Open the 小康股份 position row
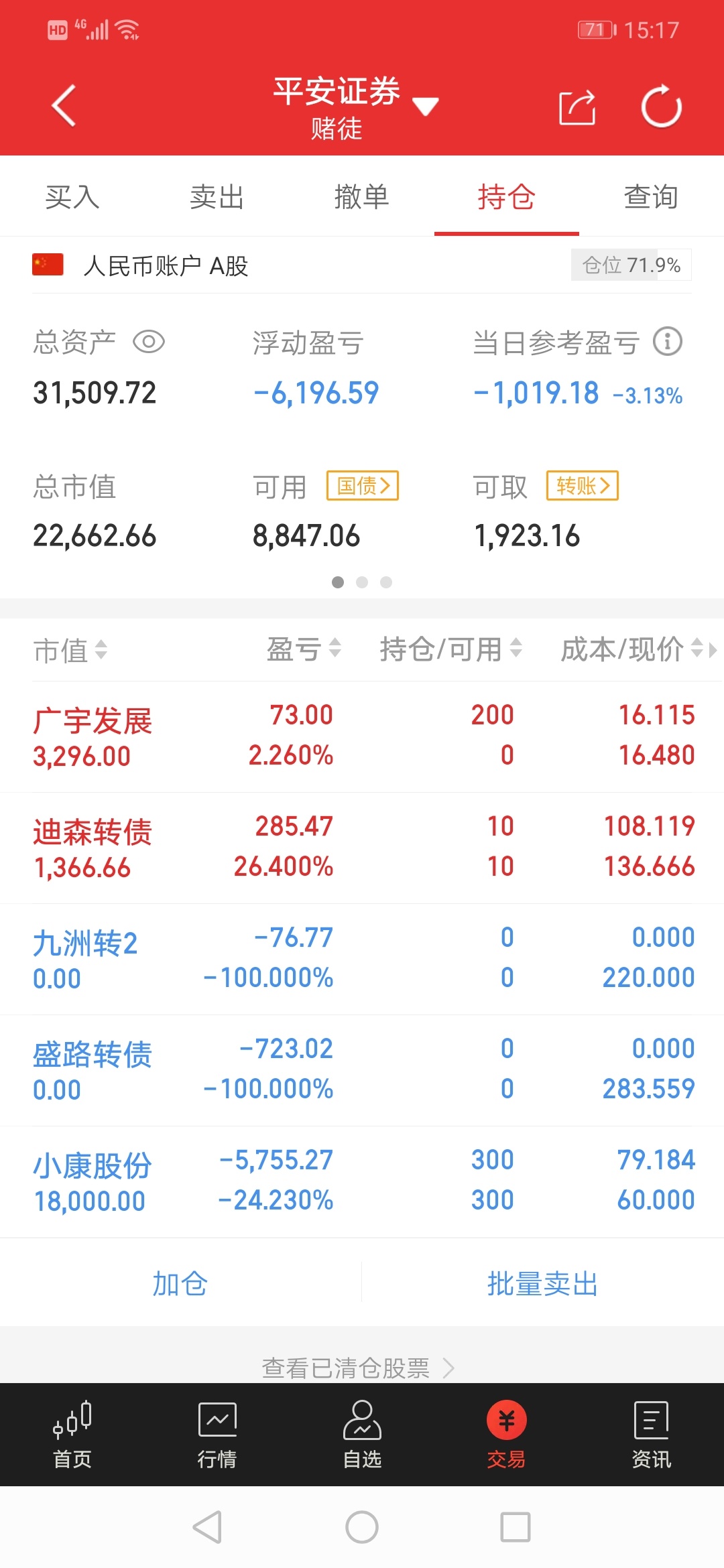Viewport: 724px width, 1568px height. (x=362, y=1181)
